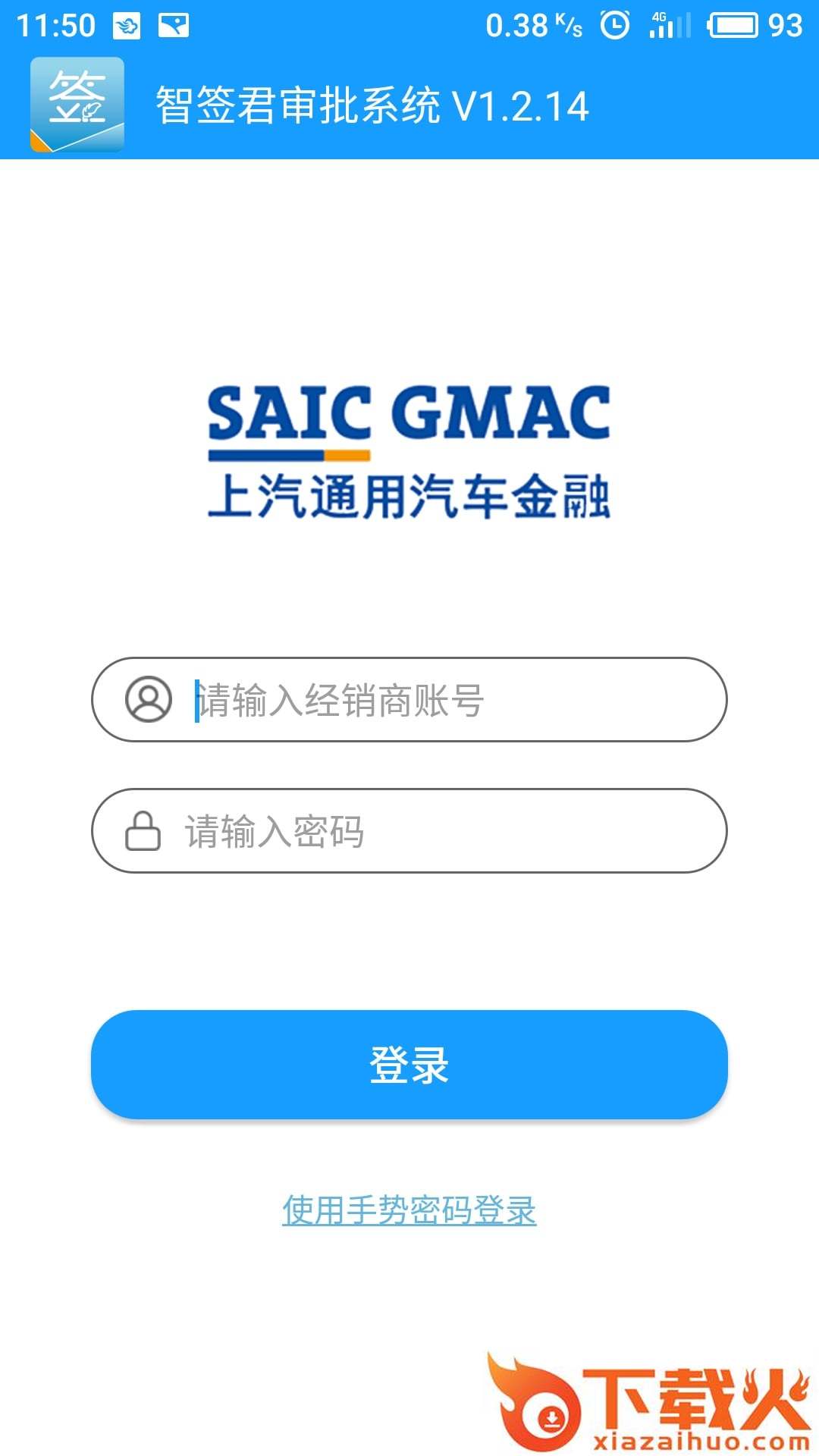Open the gesture password login link (使用手势密码登录)
Image resolution: width=819 pixels, height=1456 pixels.
point(409,1210)
